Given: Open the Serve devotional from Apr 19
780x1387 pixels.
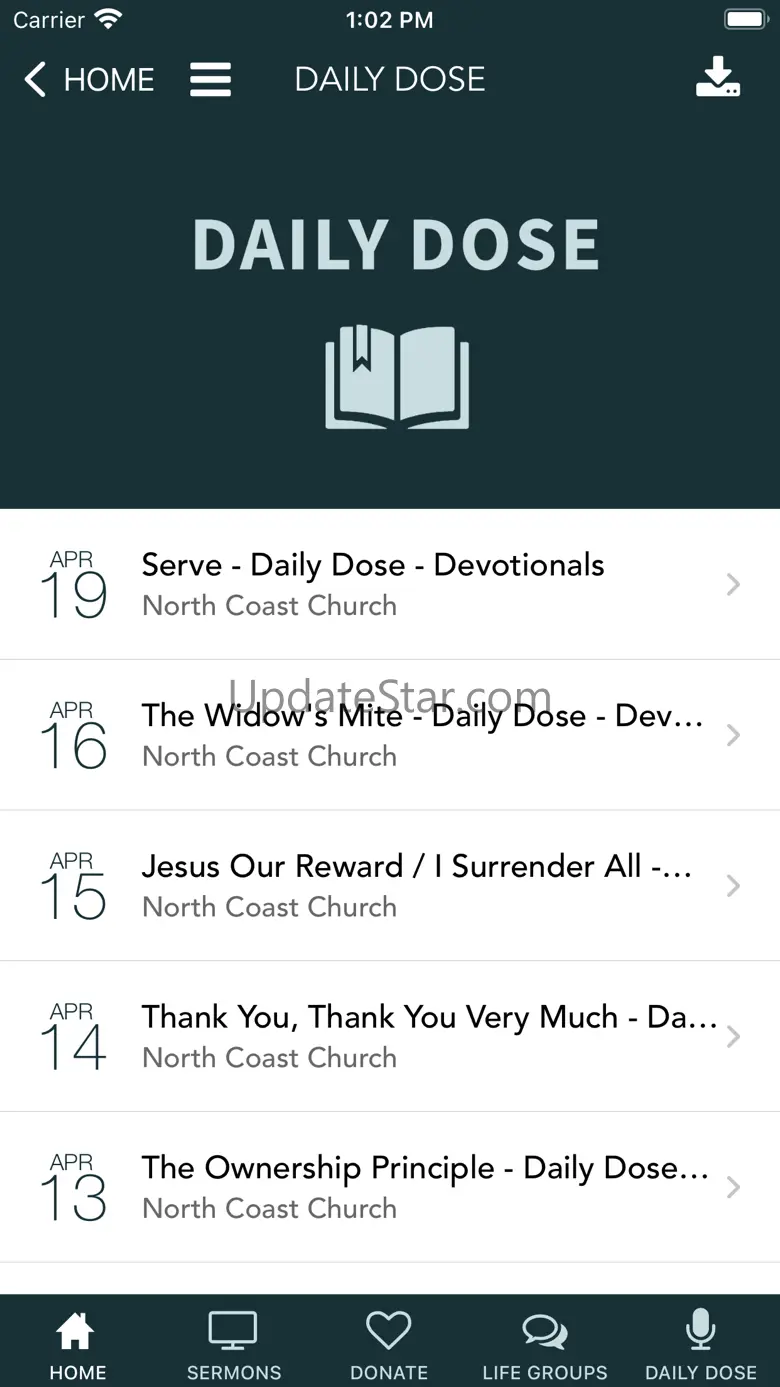Looking at the screenshot, I should click(390, 585).
